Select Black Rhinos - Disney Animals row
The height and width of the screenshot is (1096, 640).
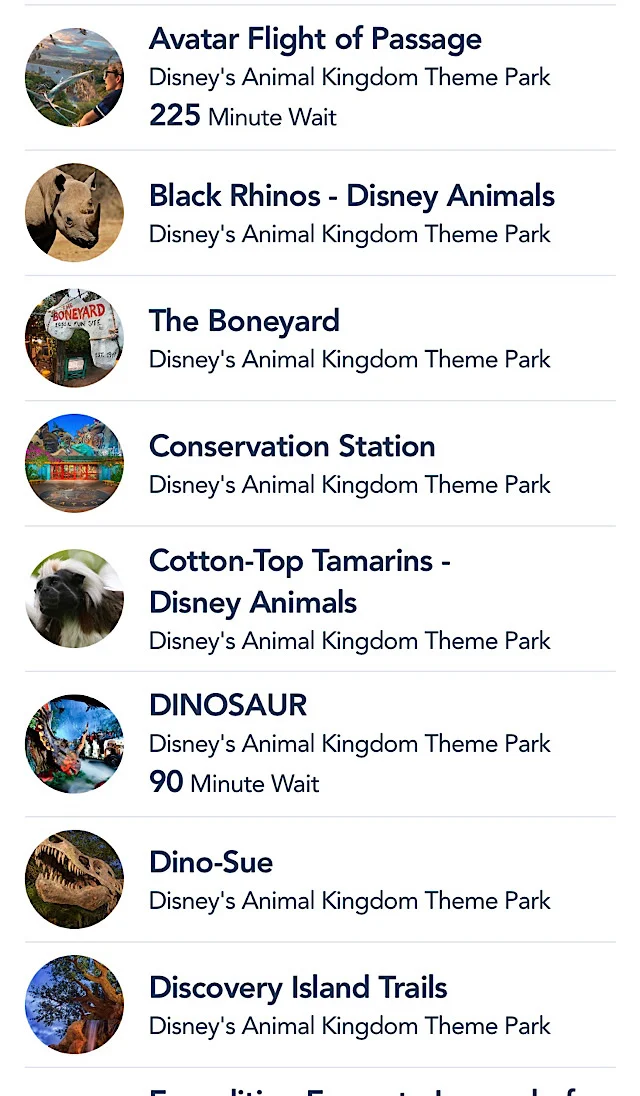320,212
